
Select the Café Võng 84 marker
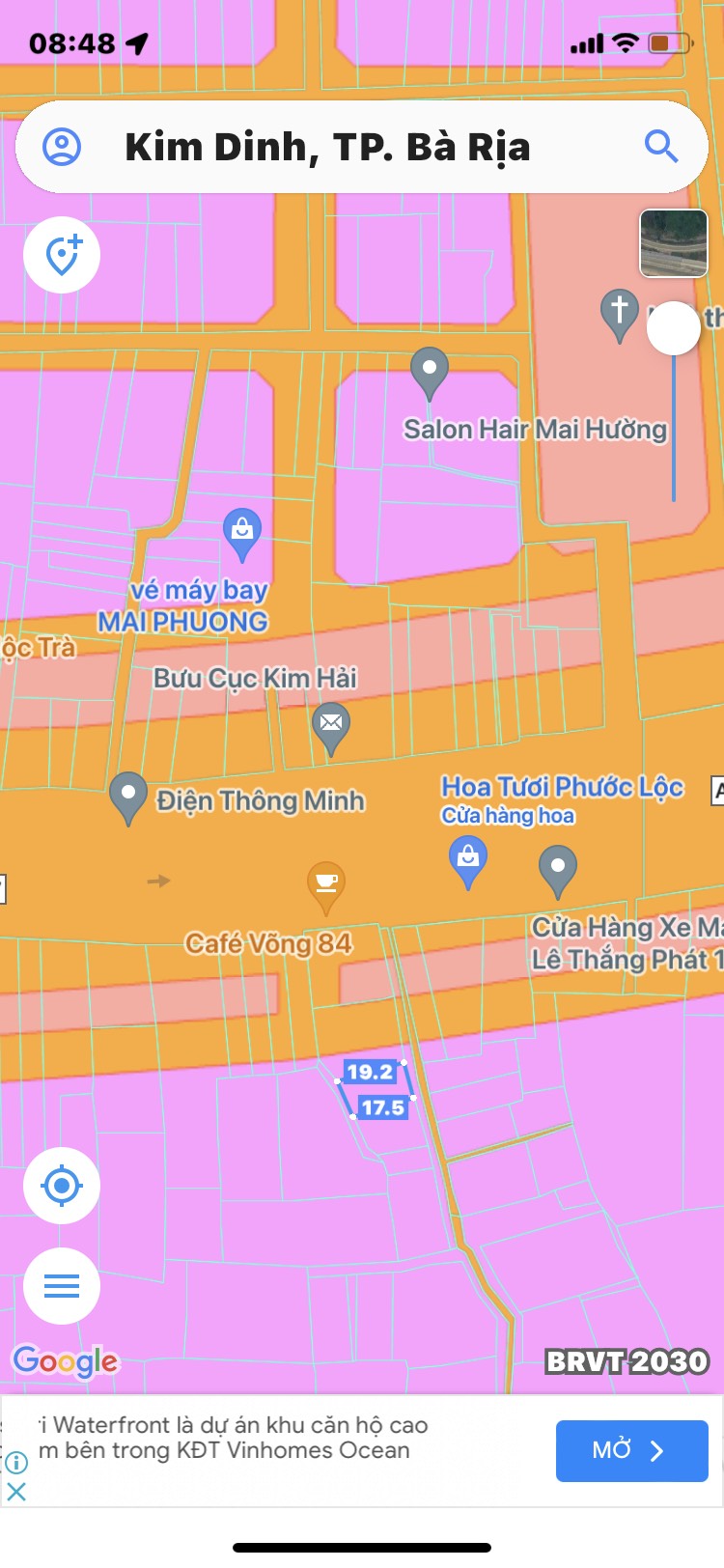[x=326, y=884]
